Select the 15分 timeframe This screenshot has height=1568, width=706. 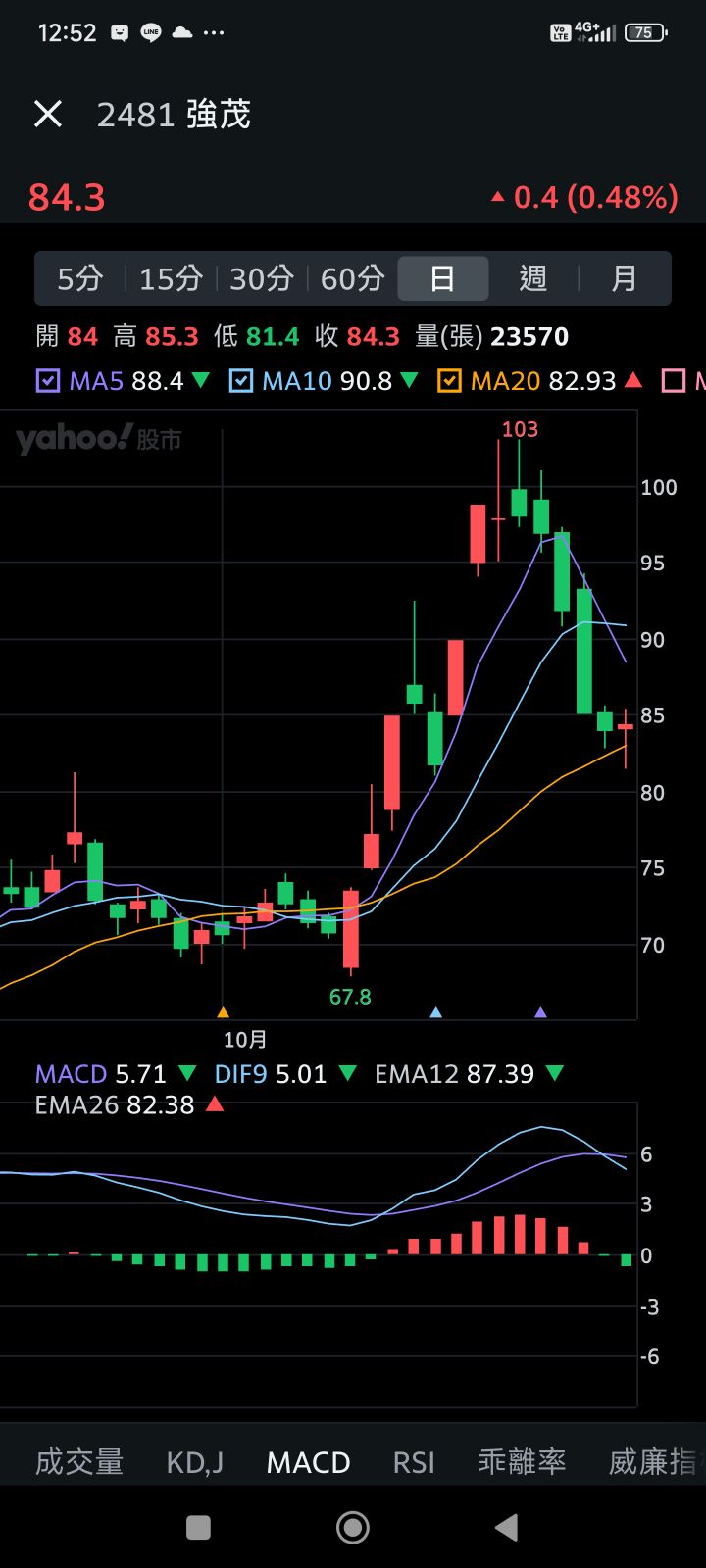171,279
